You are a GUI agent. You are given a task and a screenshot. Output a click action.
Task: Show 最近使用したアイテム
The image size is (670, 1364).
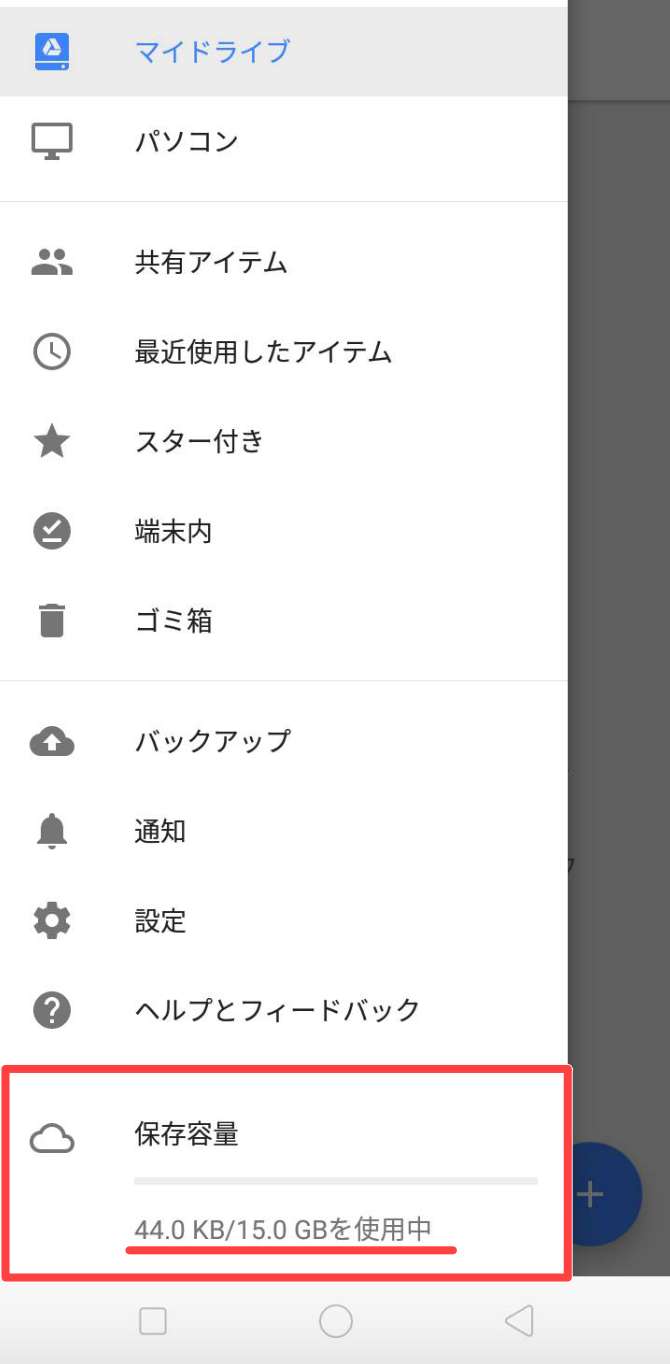pyautogui.click(x=263, y=352)
